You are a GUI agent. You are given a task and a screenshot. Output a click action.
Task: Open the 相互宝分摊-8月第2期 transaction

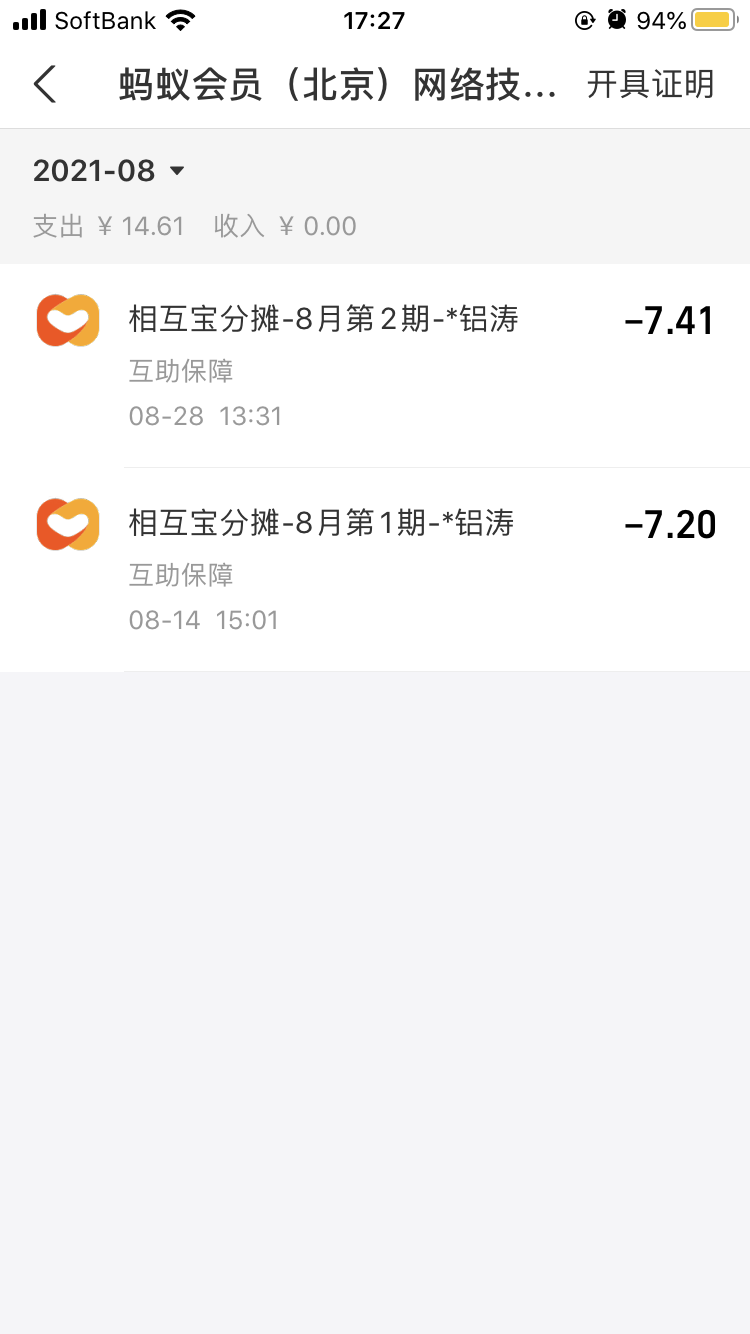point(375,366)
